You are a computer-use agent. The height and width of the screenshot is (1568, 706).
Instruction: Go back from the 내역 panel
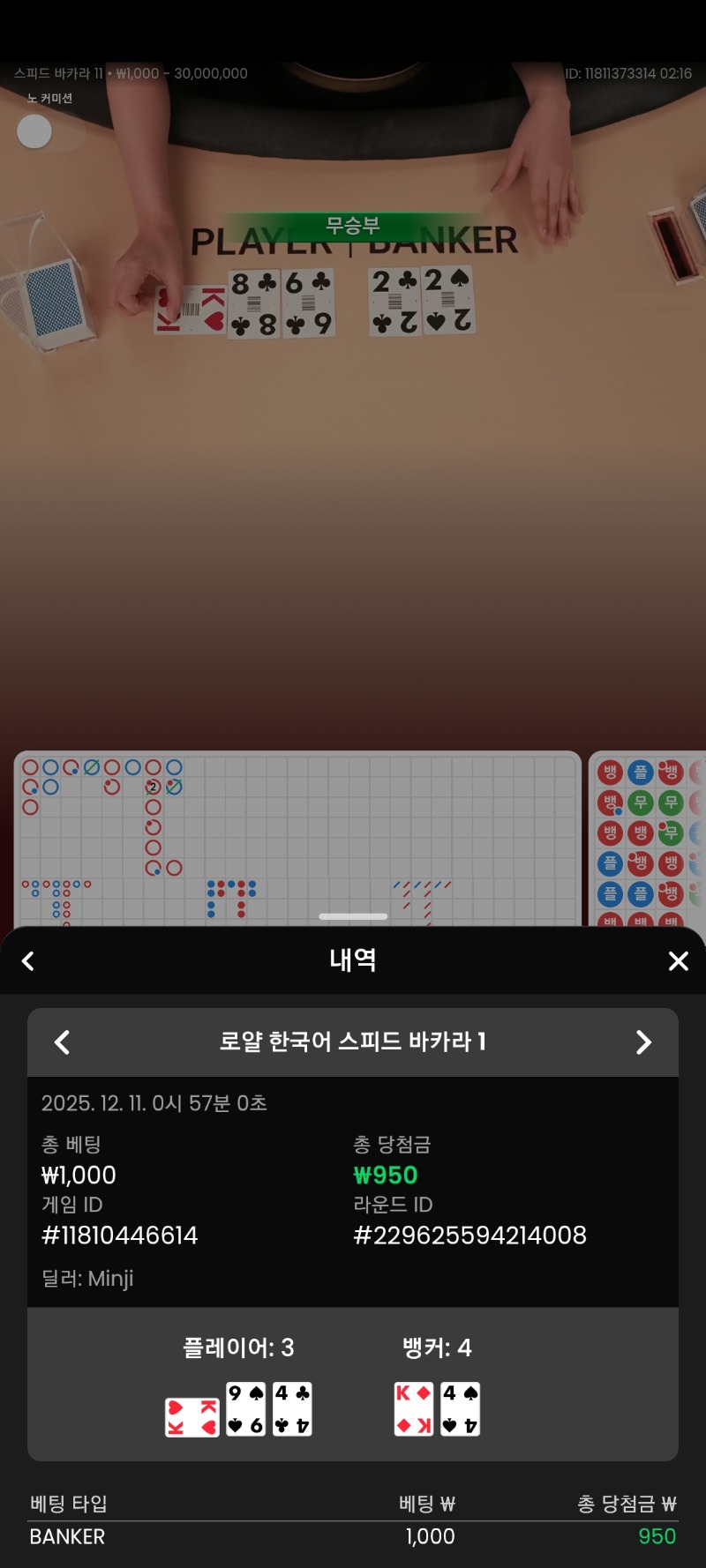(28, 960)
